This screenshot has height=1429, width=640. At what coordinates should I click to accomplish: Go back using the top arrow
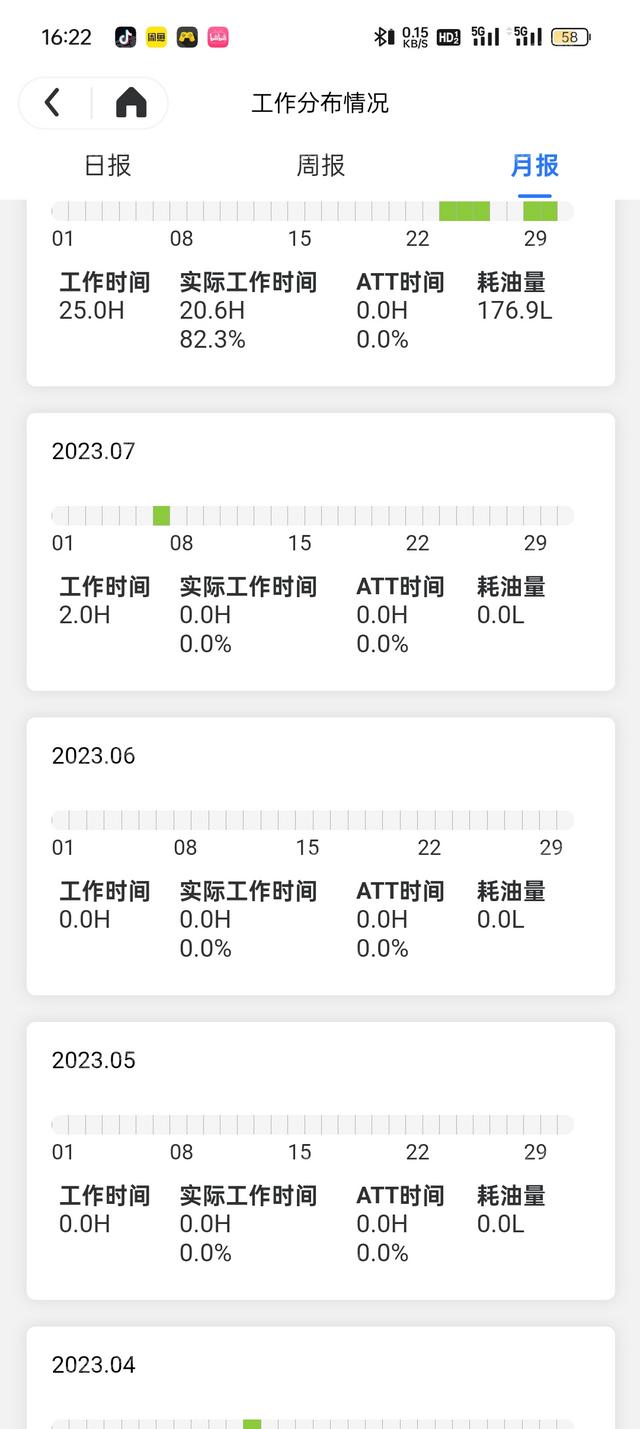click(x=53, y=102)
